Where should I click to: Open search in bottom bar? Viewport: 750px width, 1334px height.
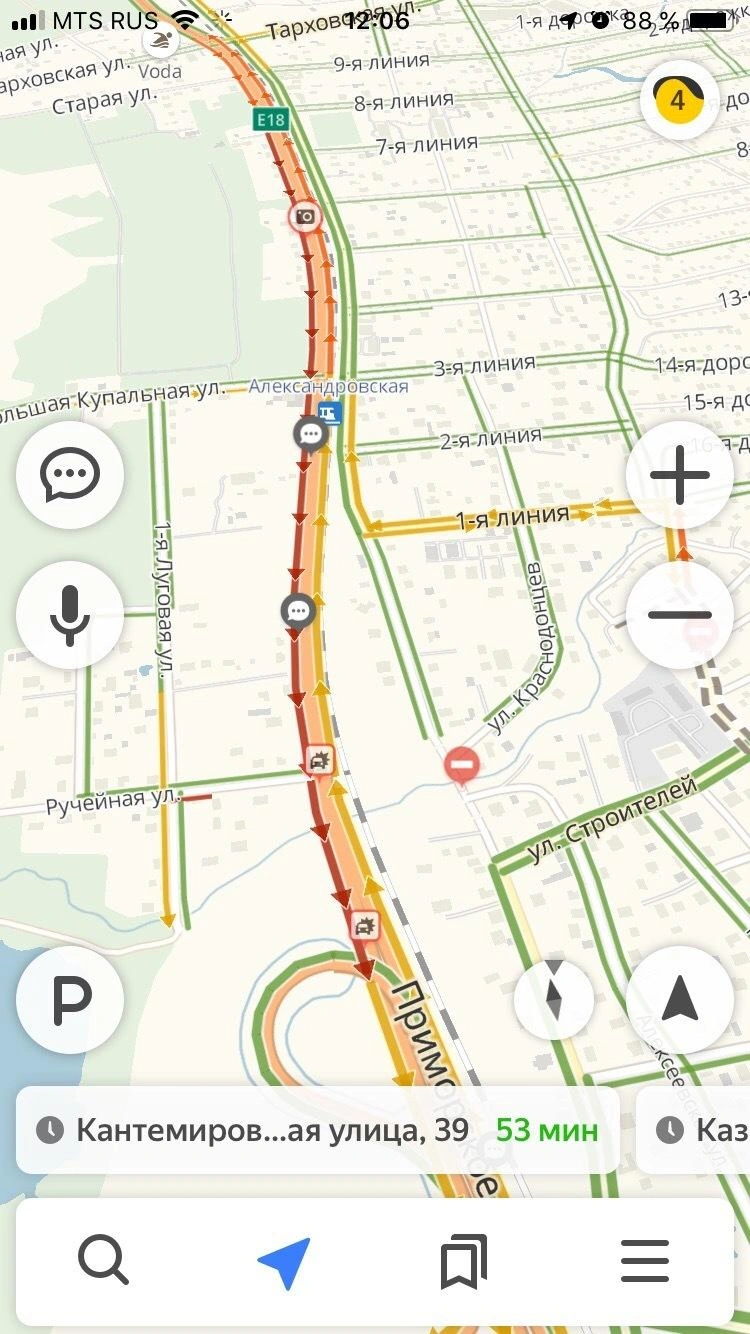click(x=103, y=1260)
